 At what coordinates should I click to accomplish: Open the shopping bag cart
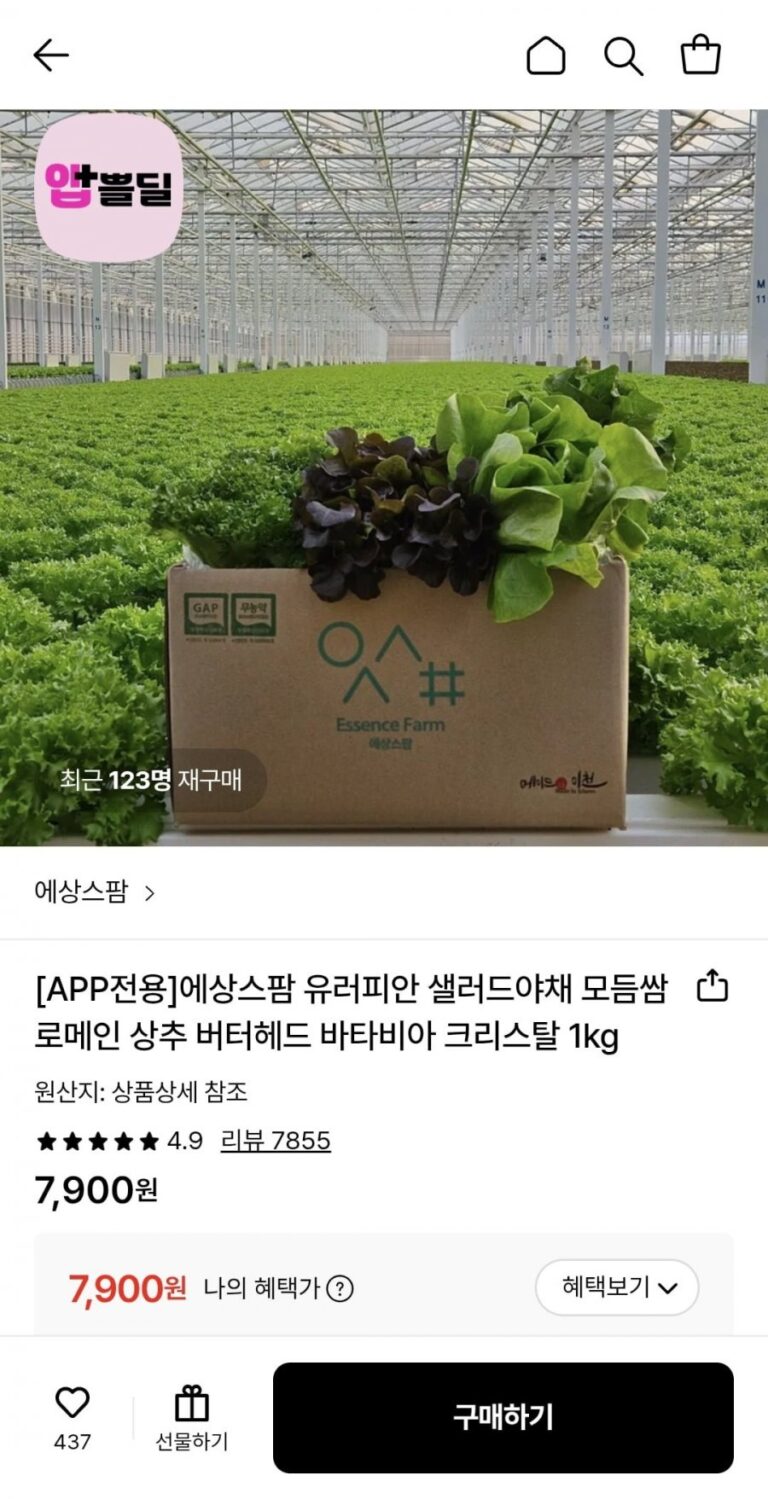(x=700, y=56)
